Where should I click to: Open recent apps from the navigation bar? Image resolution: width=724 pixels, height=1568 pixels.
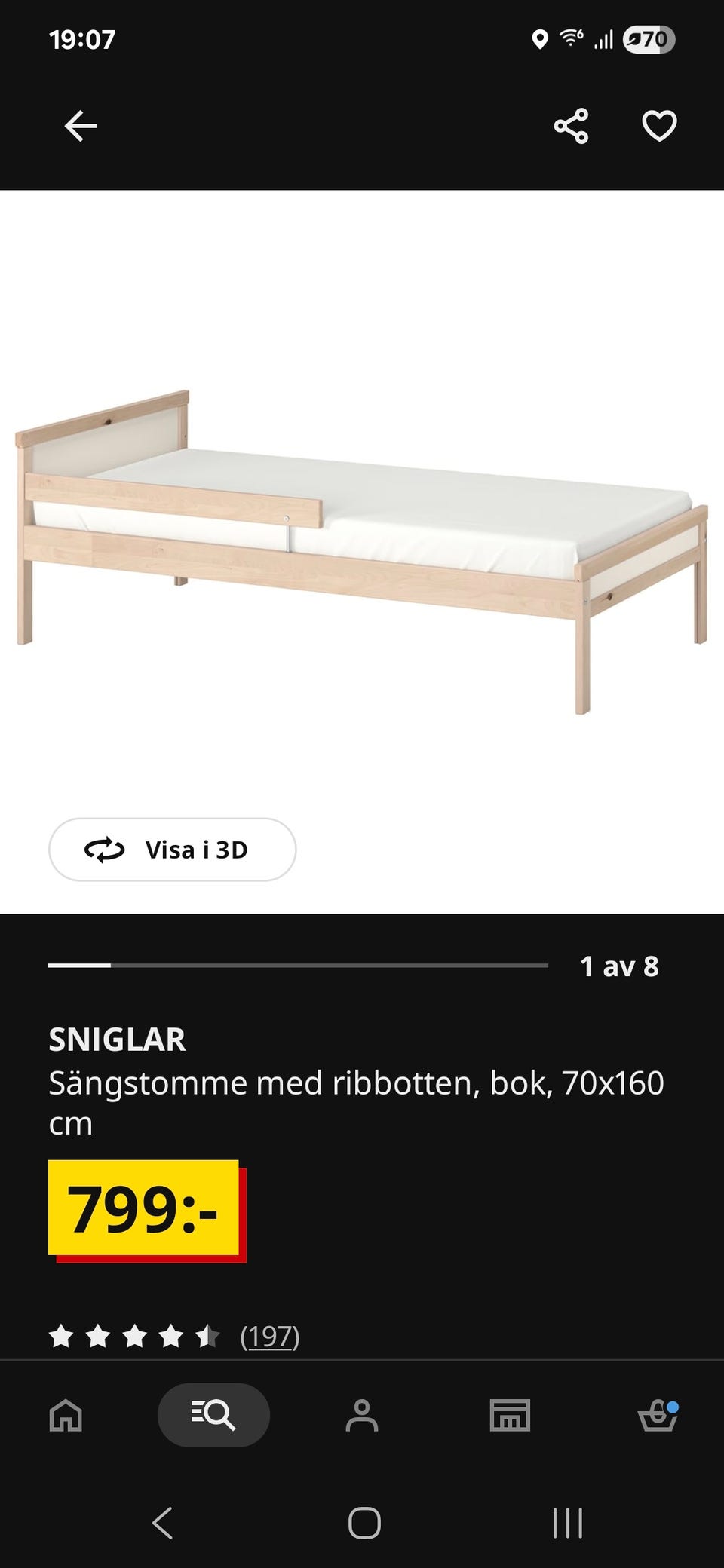[567, 1522]
